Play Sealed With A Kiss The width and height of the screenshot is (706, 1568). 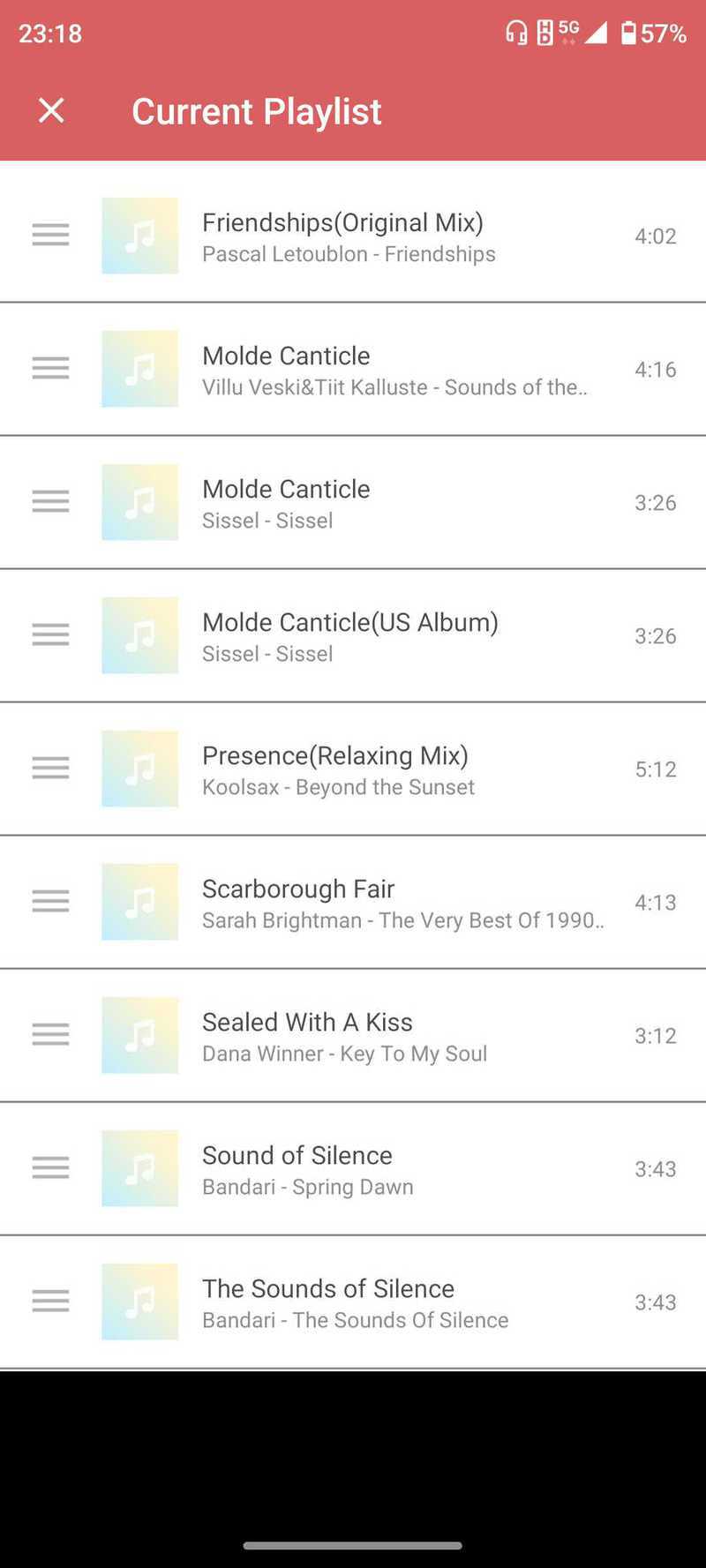click(353, 1035)
